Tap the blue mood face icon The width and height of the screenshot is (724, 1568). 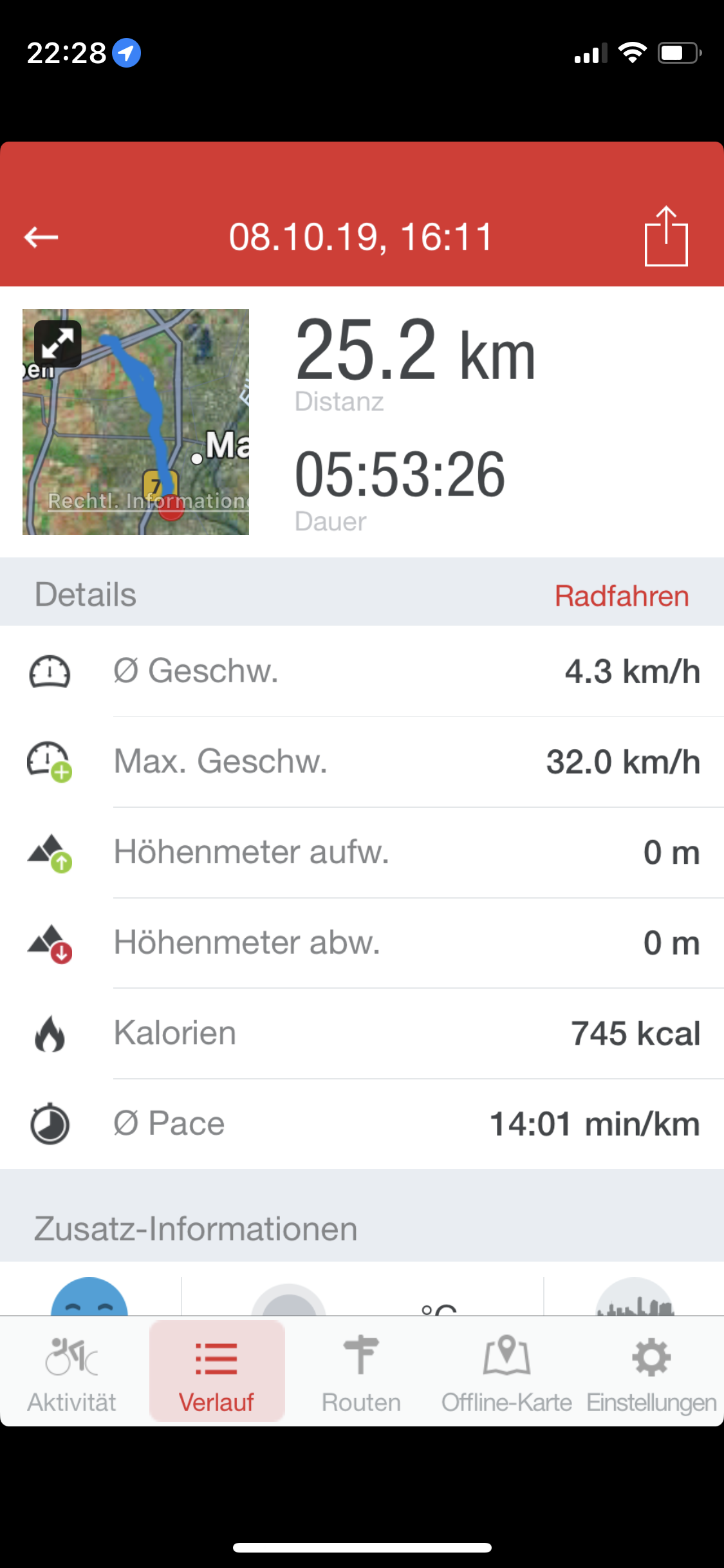pyautogui.click(x=89, y=1296)
